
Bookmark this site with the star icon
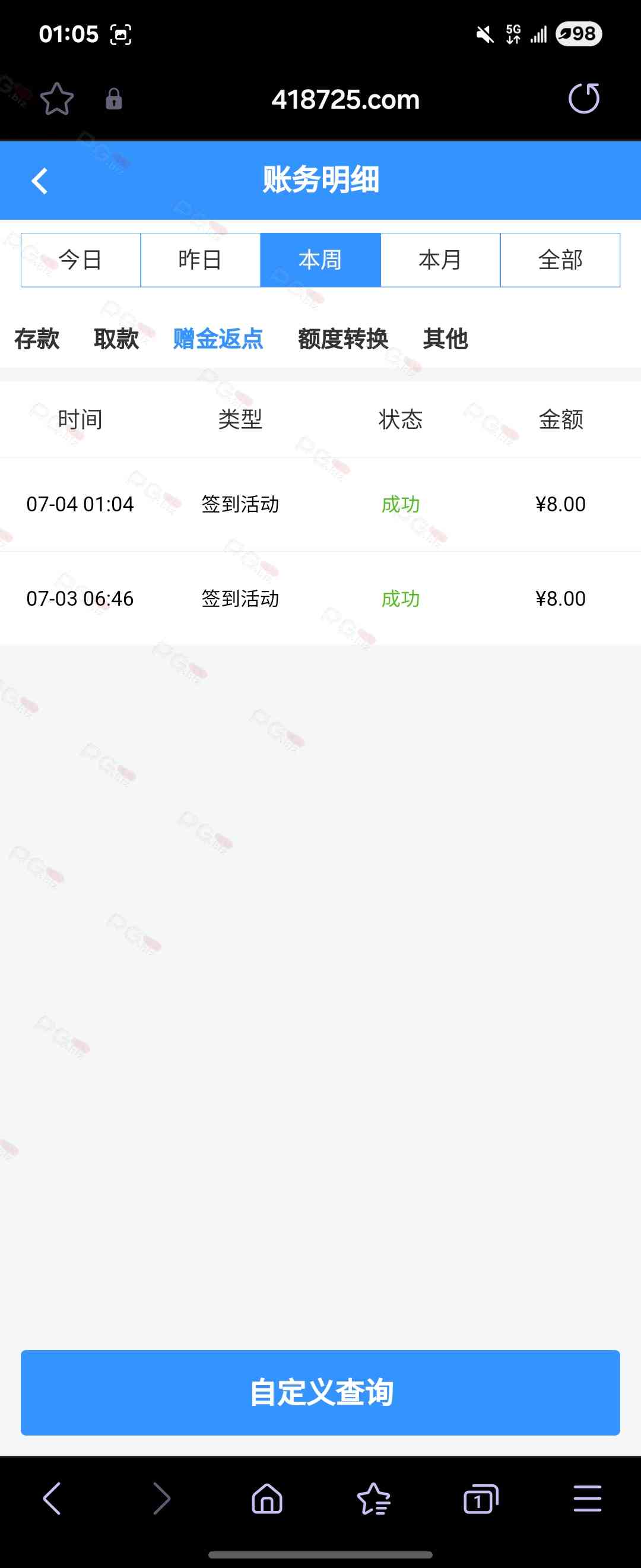56,99
